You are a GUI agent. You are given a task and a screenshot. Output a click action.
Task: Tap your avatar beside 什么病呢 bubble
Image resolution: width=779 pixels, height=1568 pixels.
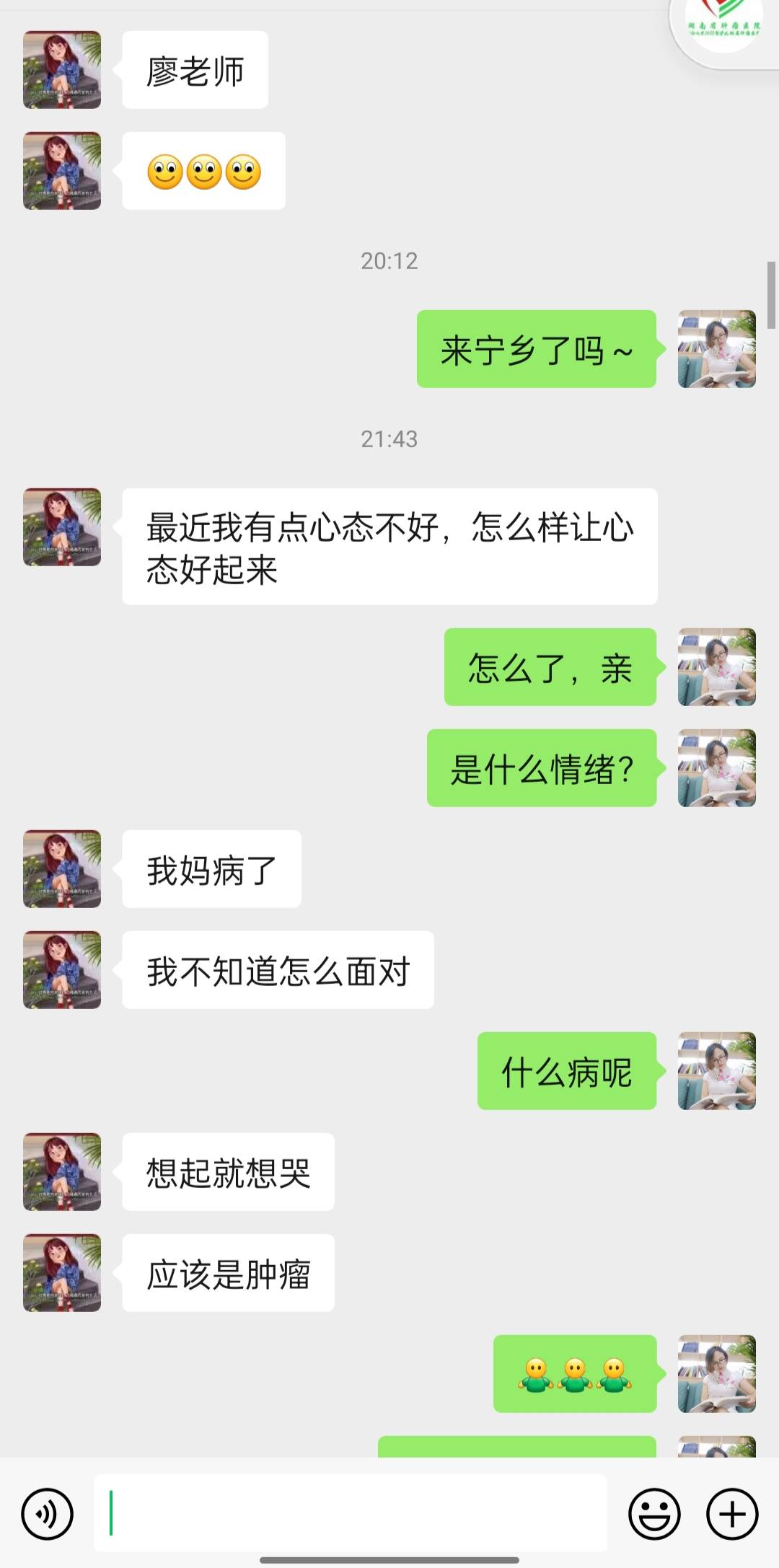[717, 1072]
